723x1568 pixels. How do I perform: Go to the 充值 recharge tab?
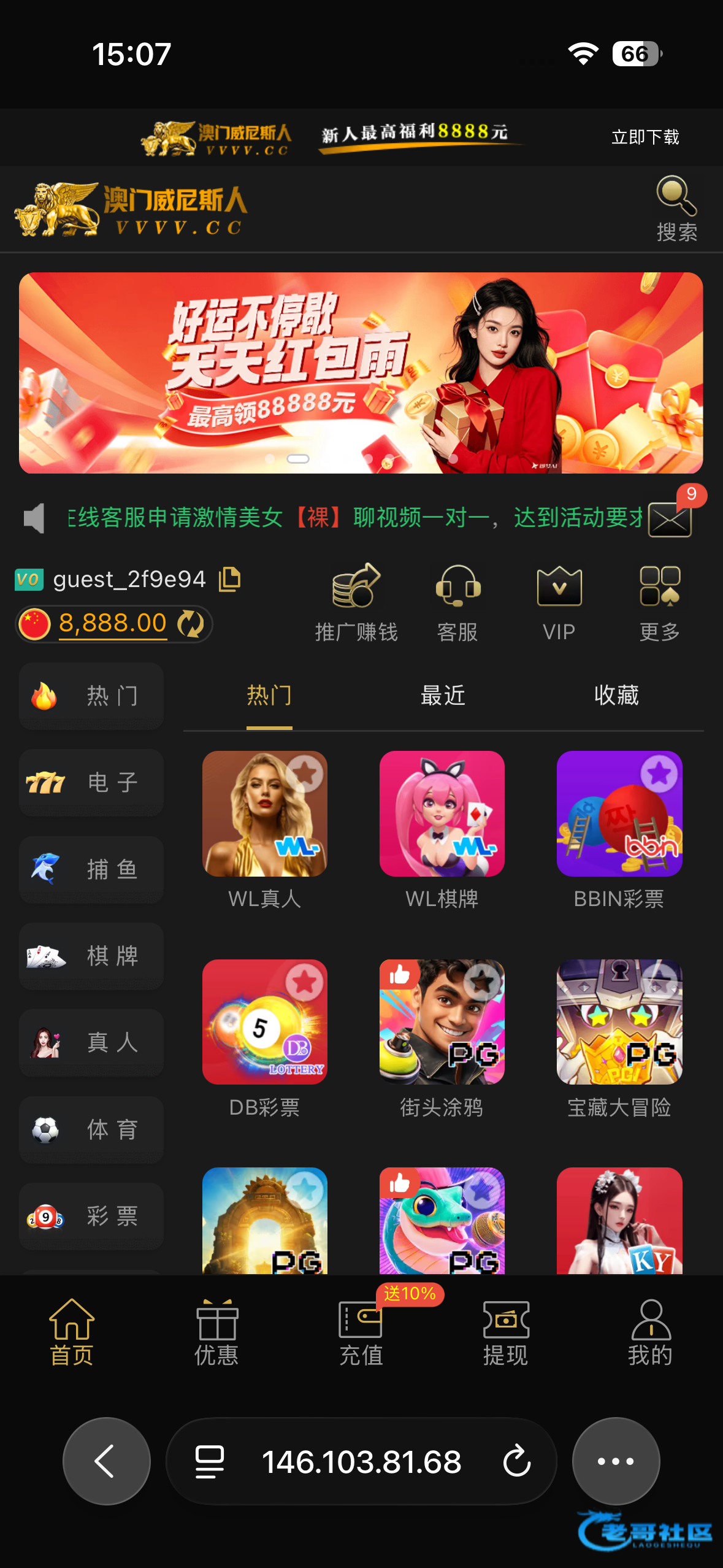pos(361,1332)
